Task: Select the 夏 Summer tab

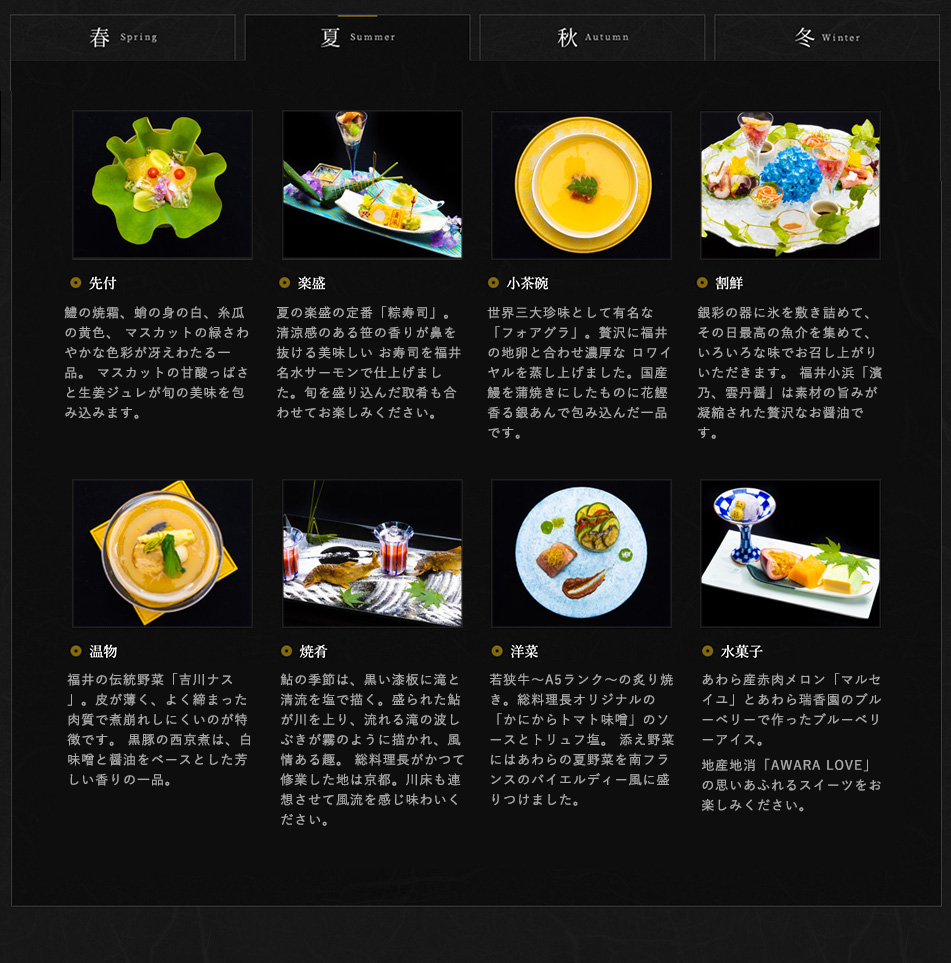Action: (x=357, y=38)
